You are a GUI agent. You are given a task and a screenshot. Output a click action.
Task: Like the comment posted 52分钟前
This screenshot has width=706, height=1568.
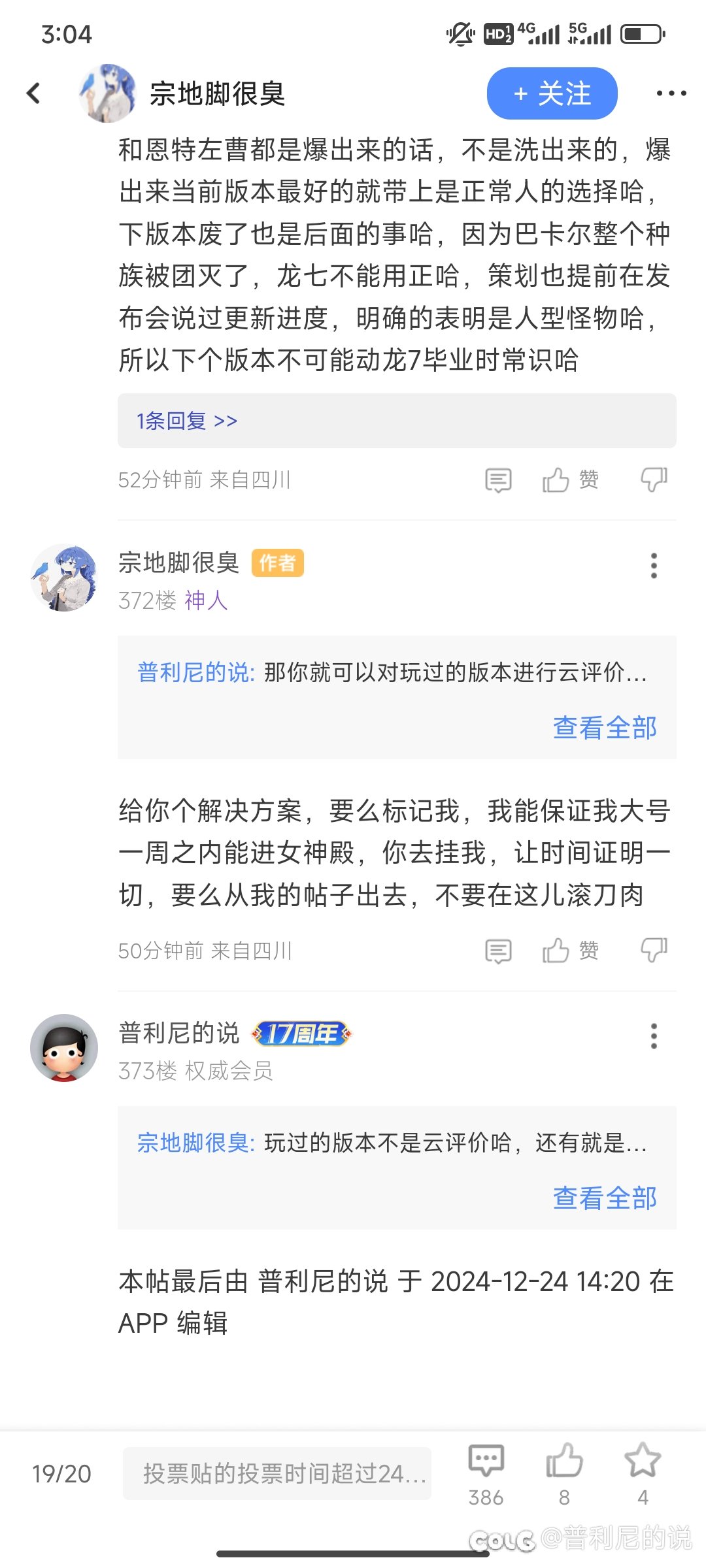point(570,480)
